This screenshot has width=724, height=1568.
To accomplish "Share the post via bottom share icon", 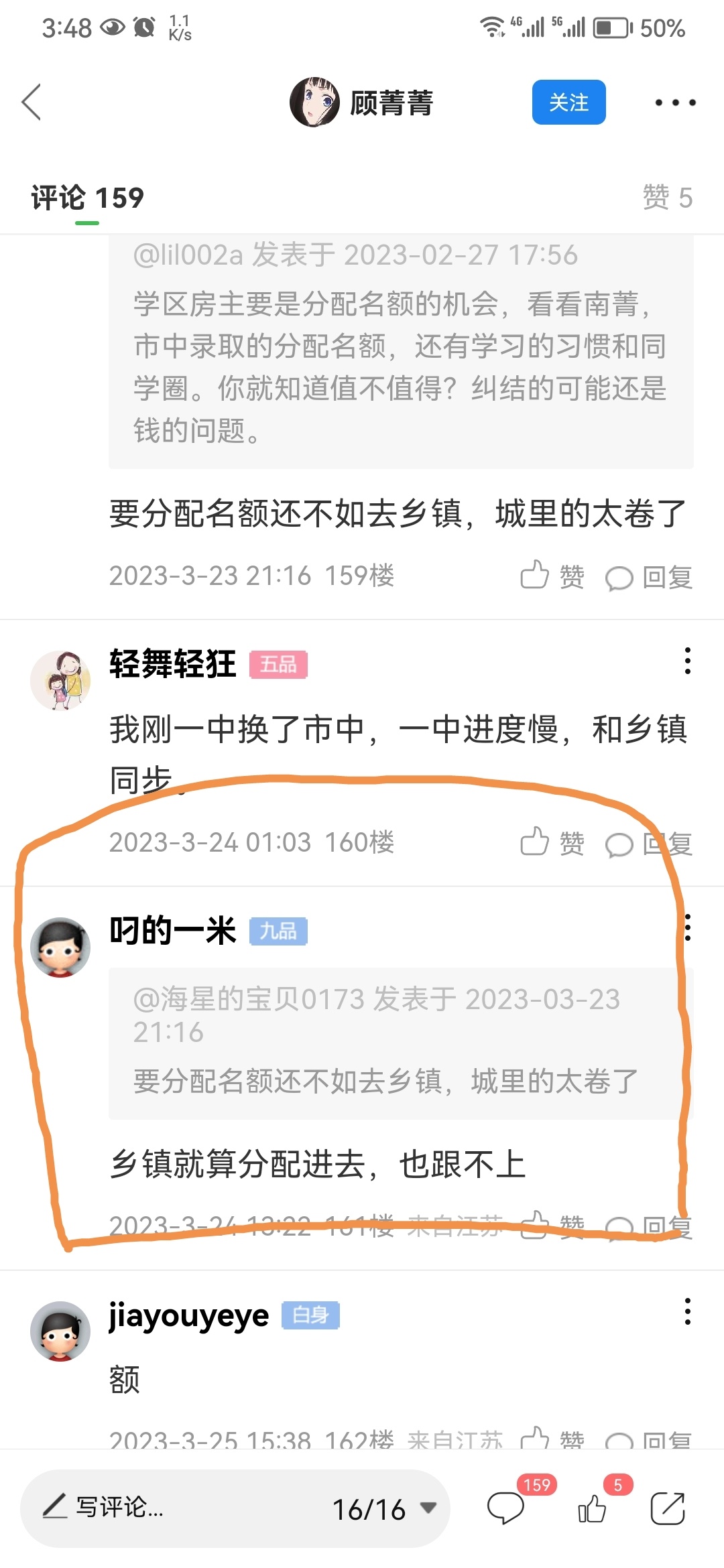I will point(668,1508).
